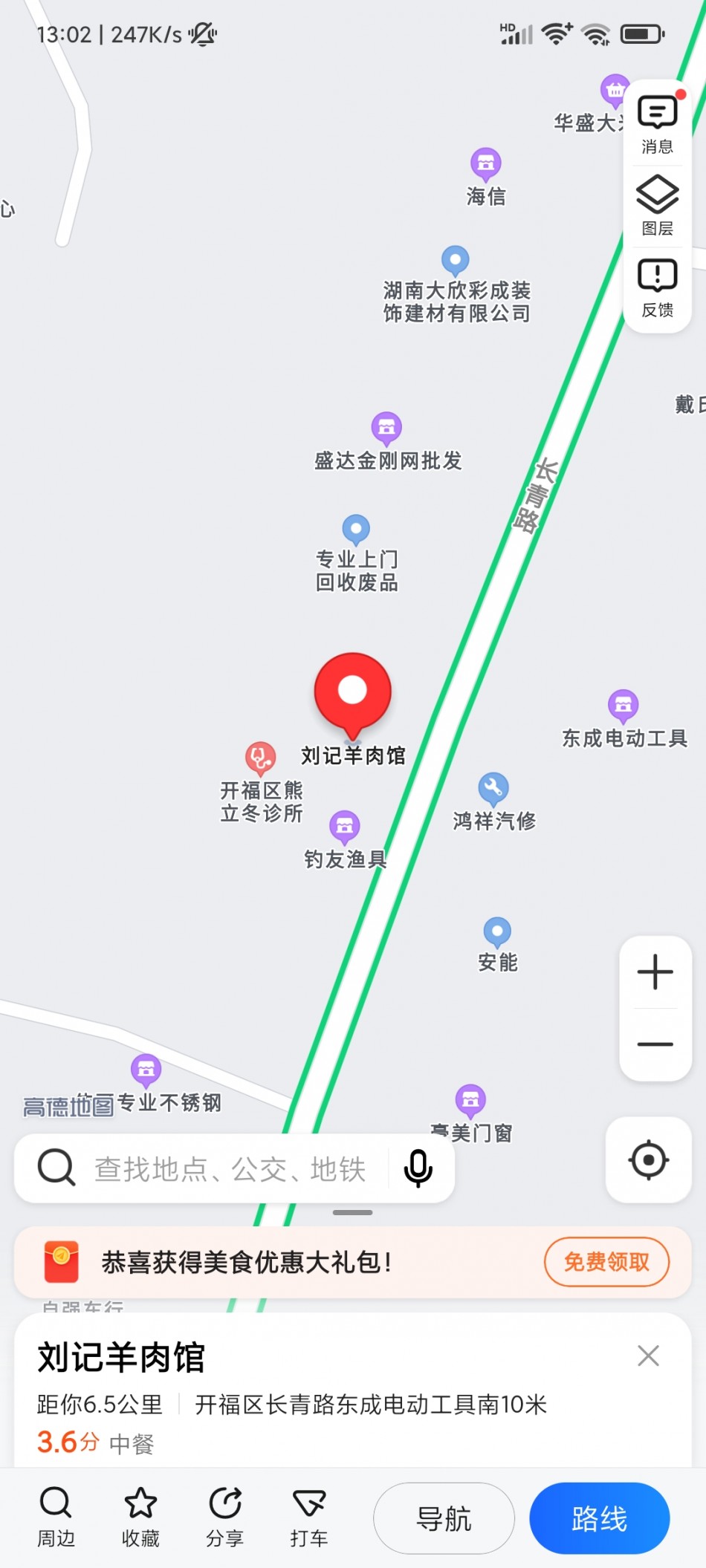Zoom in on the map

(x=655, y=972)
